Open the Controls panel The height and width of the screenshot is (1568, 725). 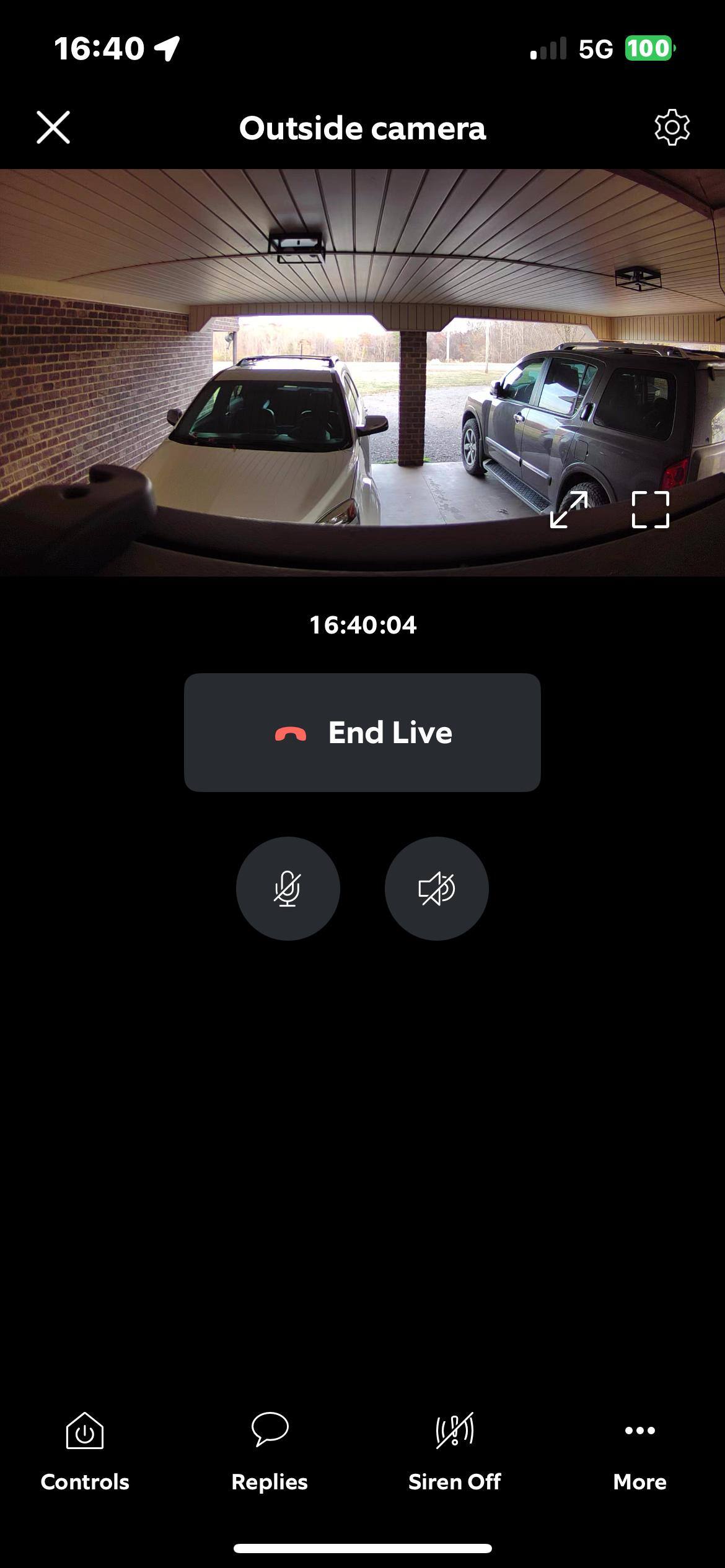point(85,1449)
